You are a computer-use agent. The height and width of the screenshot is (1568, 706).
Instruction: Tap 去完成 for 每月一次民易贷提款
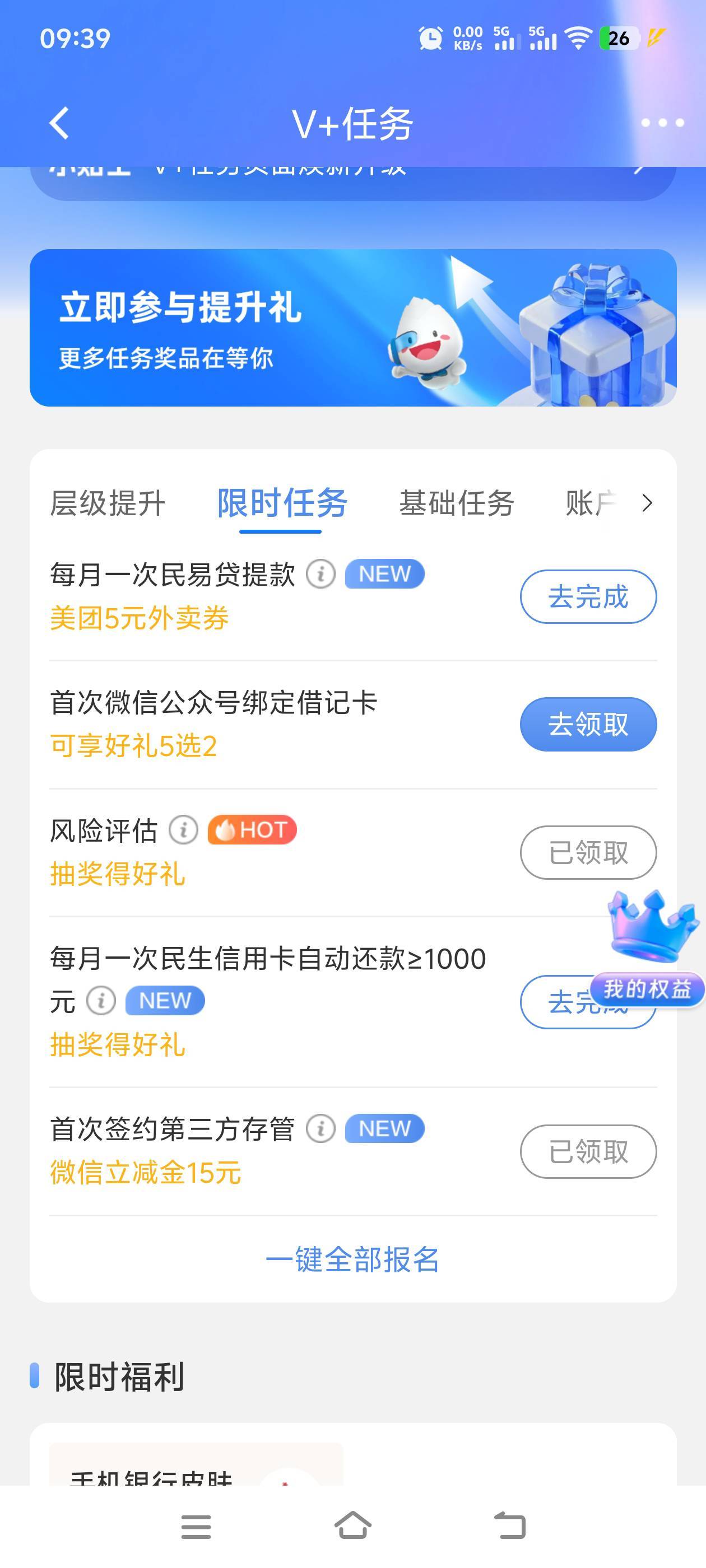pyautogui.click(x=588, y=596)
